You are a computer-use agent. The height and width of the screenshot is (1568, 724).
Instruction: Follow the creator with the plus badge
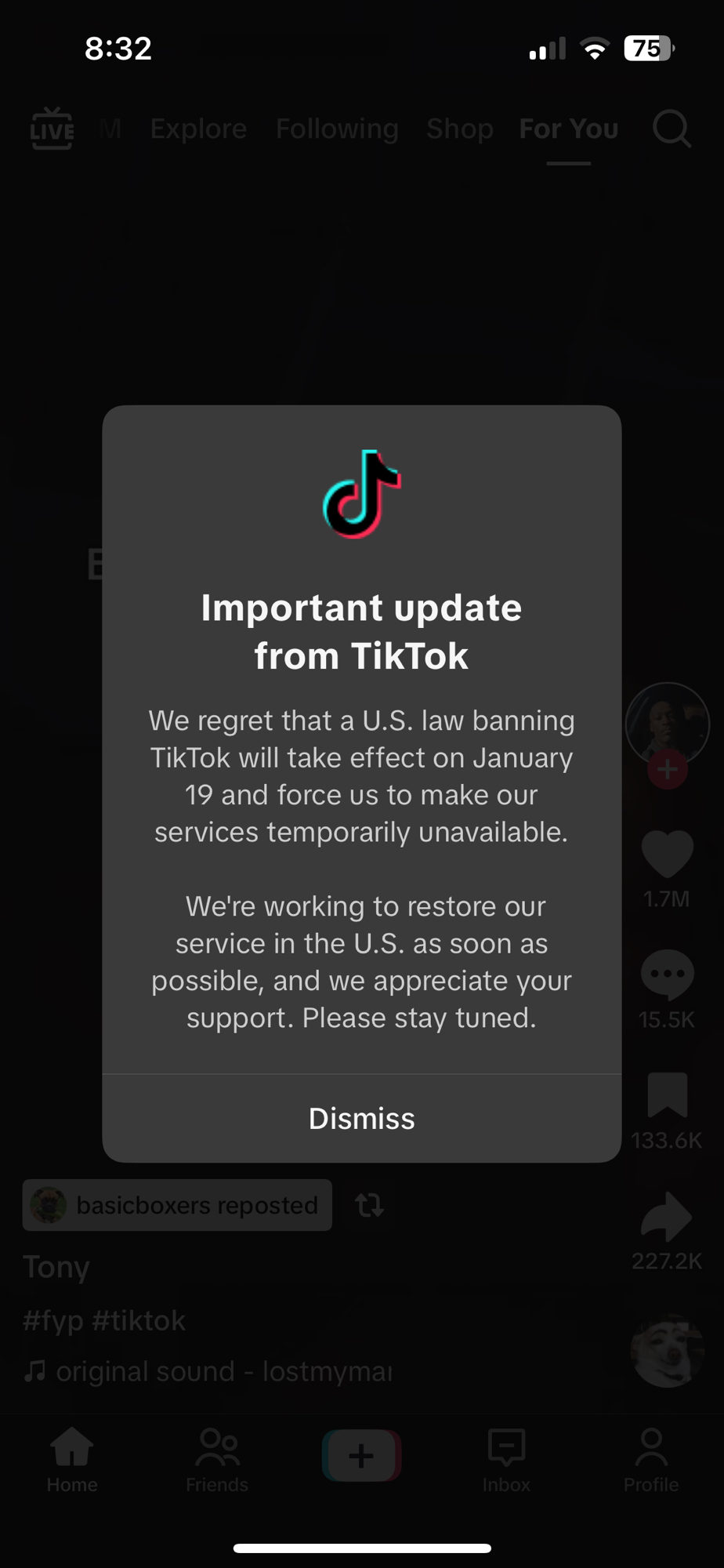click(x=667, y=769)
